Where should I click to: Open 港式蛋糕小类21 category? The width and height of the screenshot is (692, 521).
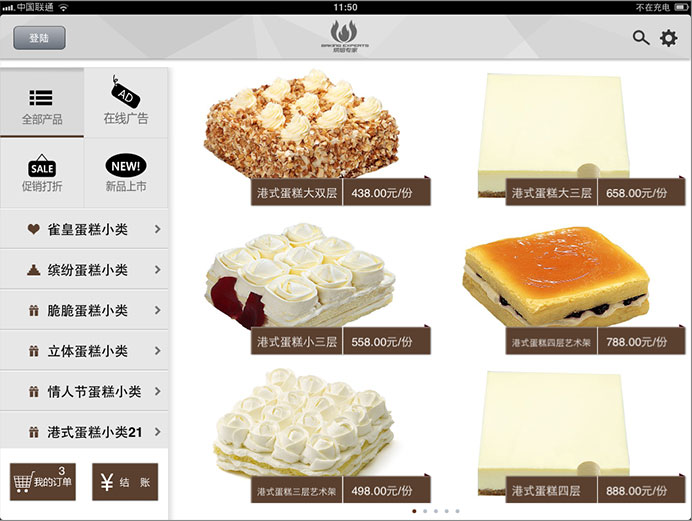[84, 432]
